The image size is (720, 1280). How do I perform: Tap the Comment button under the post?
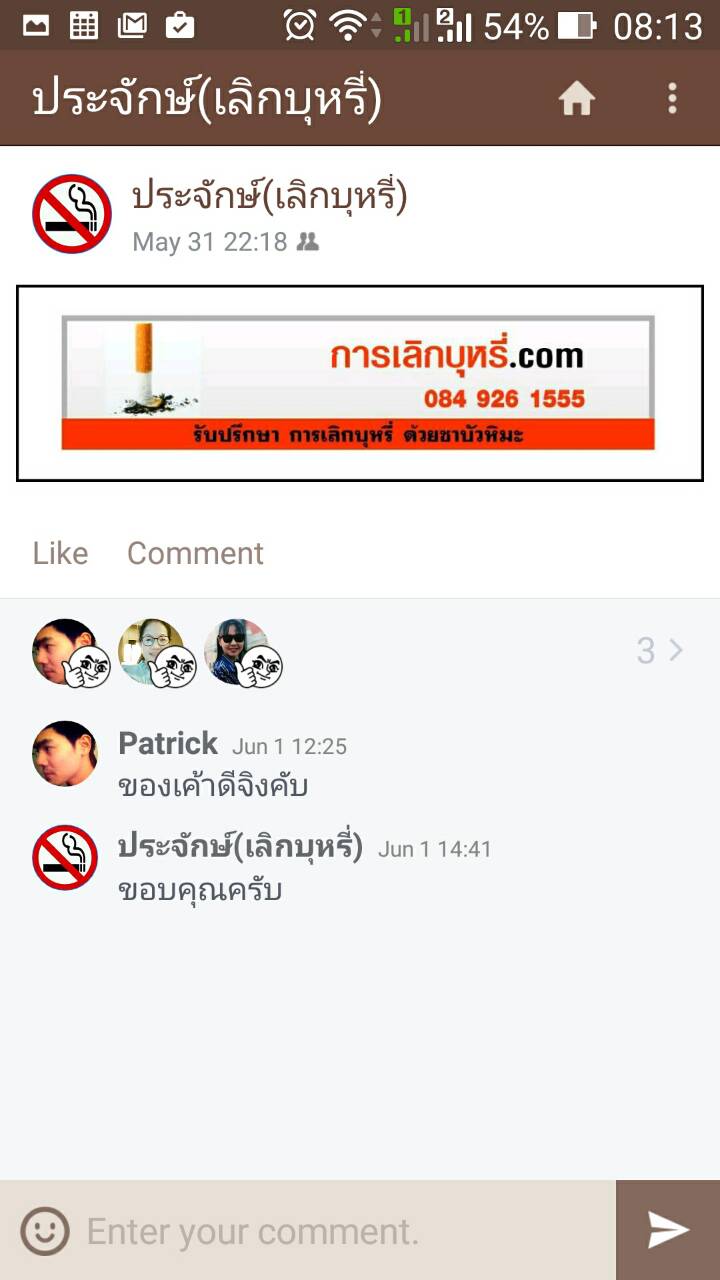(195, 553)
